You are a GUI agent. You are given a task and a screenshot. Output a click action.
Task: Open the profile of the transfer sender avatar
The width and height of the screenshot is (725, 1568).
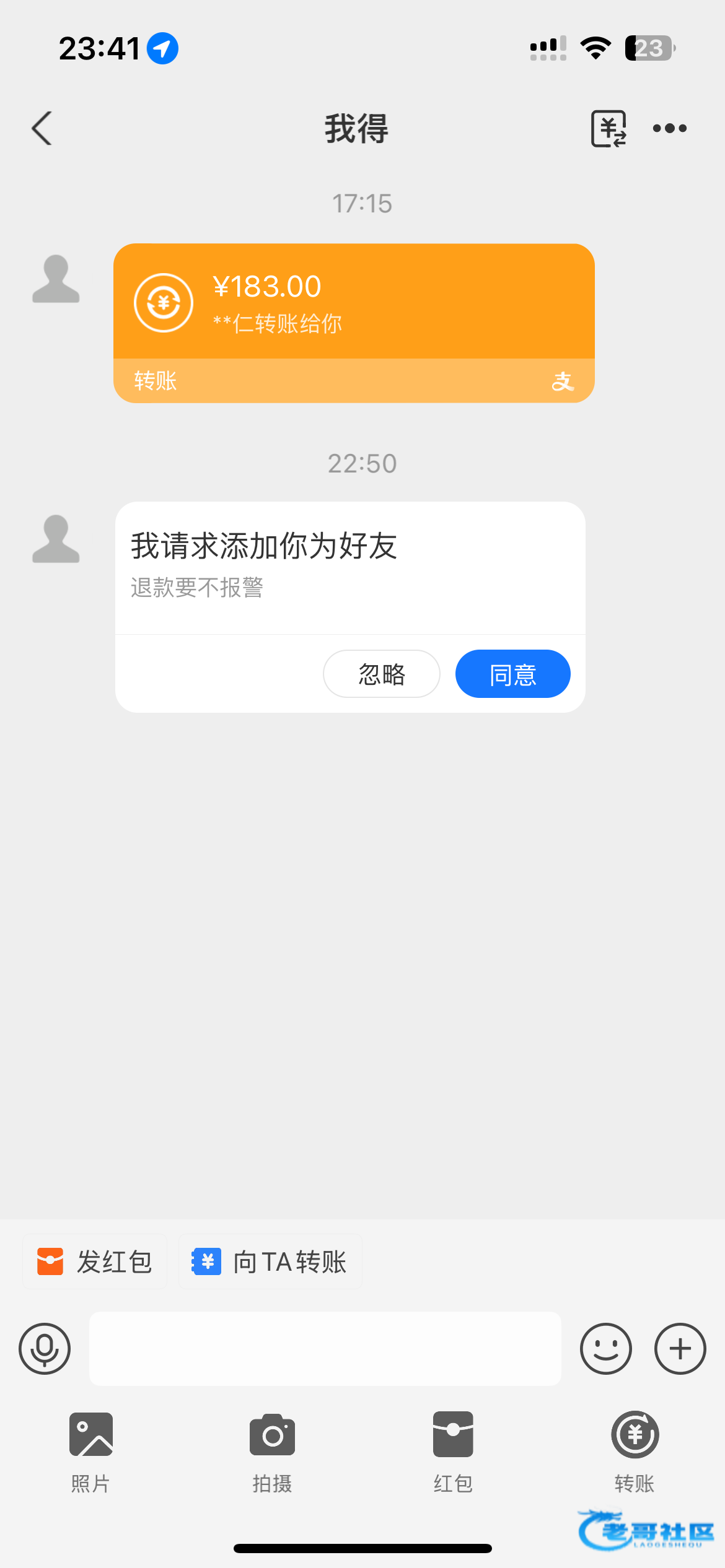(56, 279)
